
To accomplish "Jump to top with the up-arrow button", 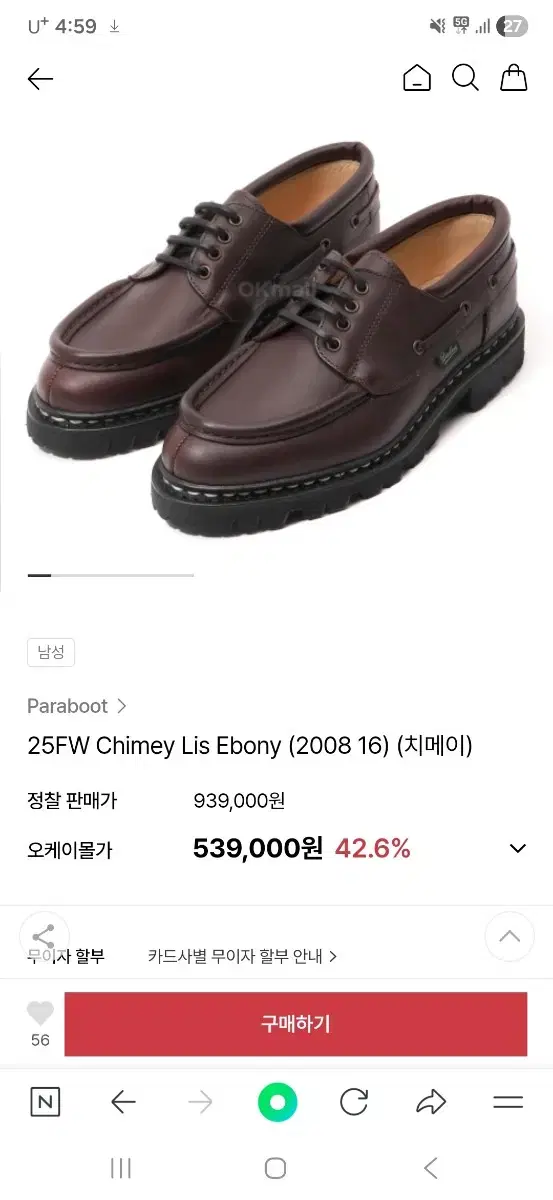I will click(x=510, y=937).
